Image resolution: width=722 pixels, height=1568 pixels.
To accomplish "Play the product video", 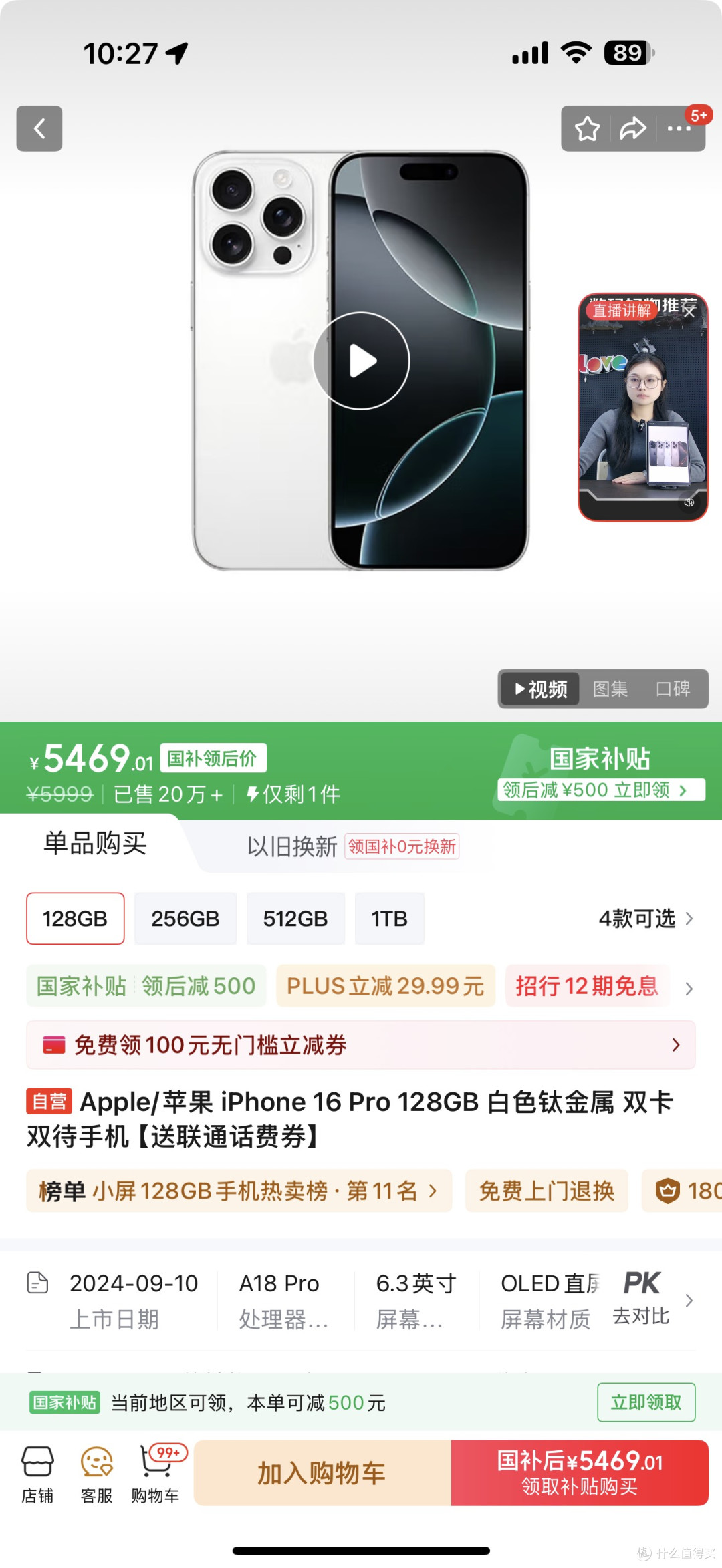I will click(362, 361).
